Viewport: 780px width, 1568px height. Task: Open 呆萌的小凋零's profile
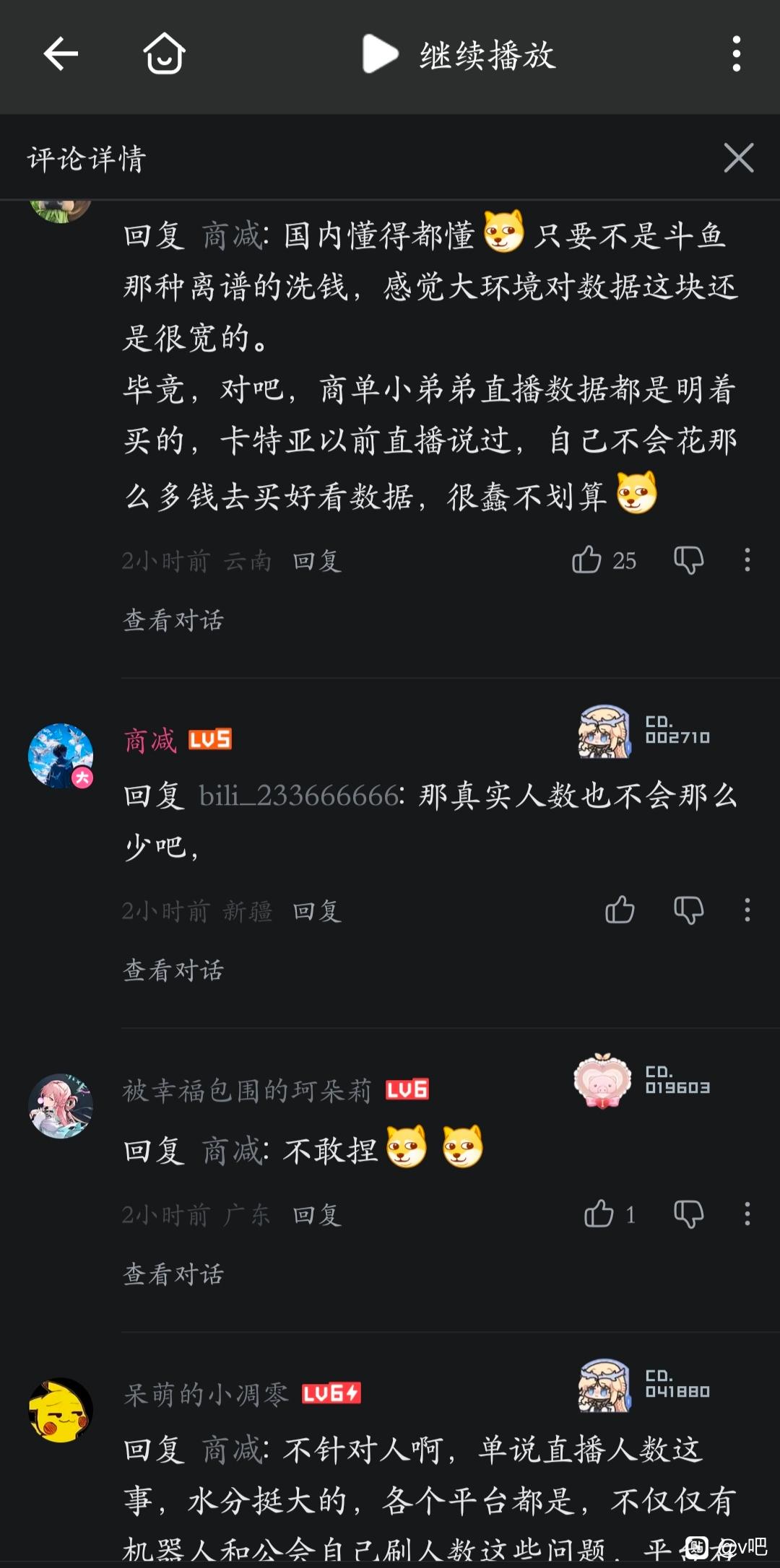(x=61, y=1409)
